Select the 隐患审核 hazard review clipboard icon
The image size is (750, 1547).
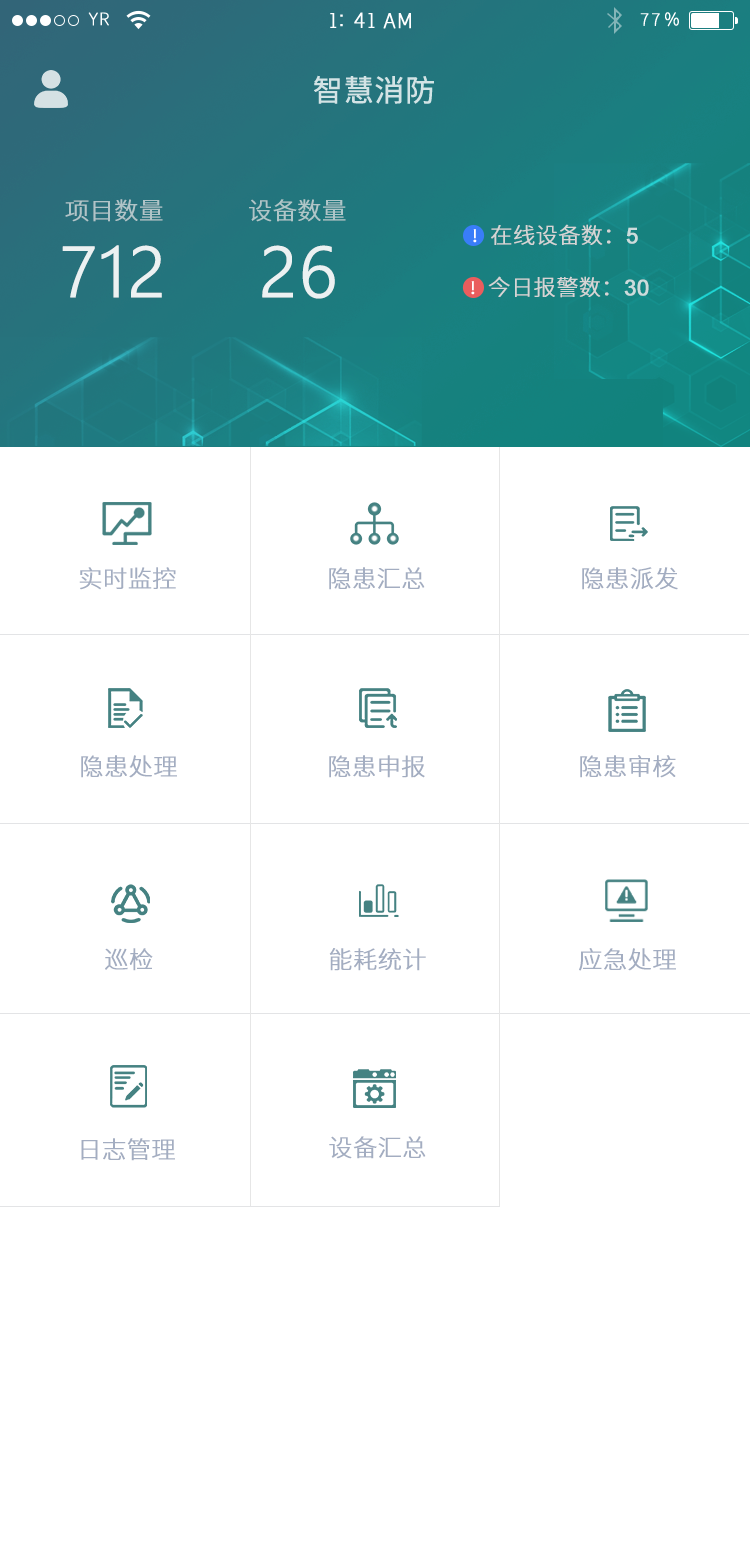625,710
